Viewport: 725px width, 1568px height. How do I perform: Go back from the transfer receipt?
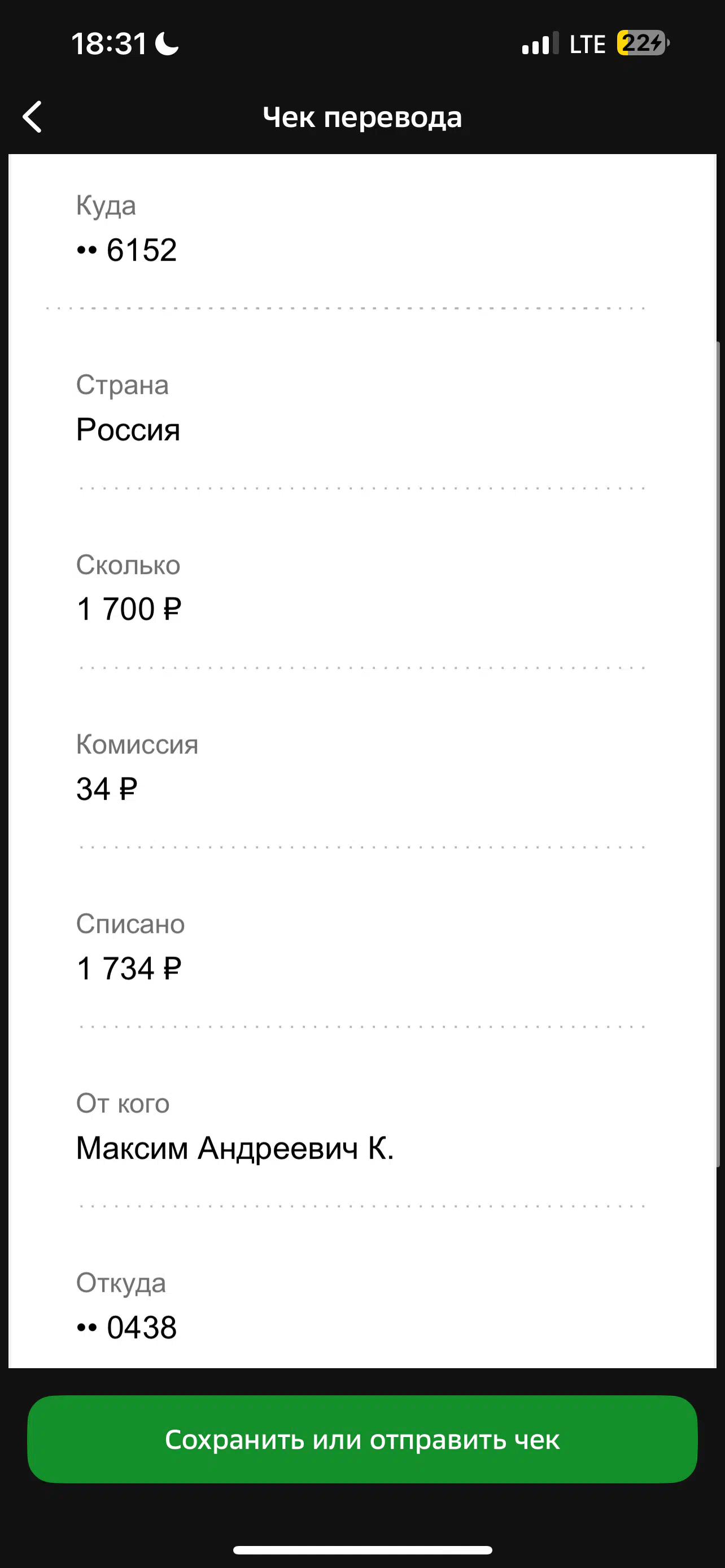point(32,116)
